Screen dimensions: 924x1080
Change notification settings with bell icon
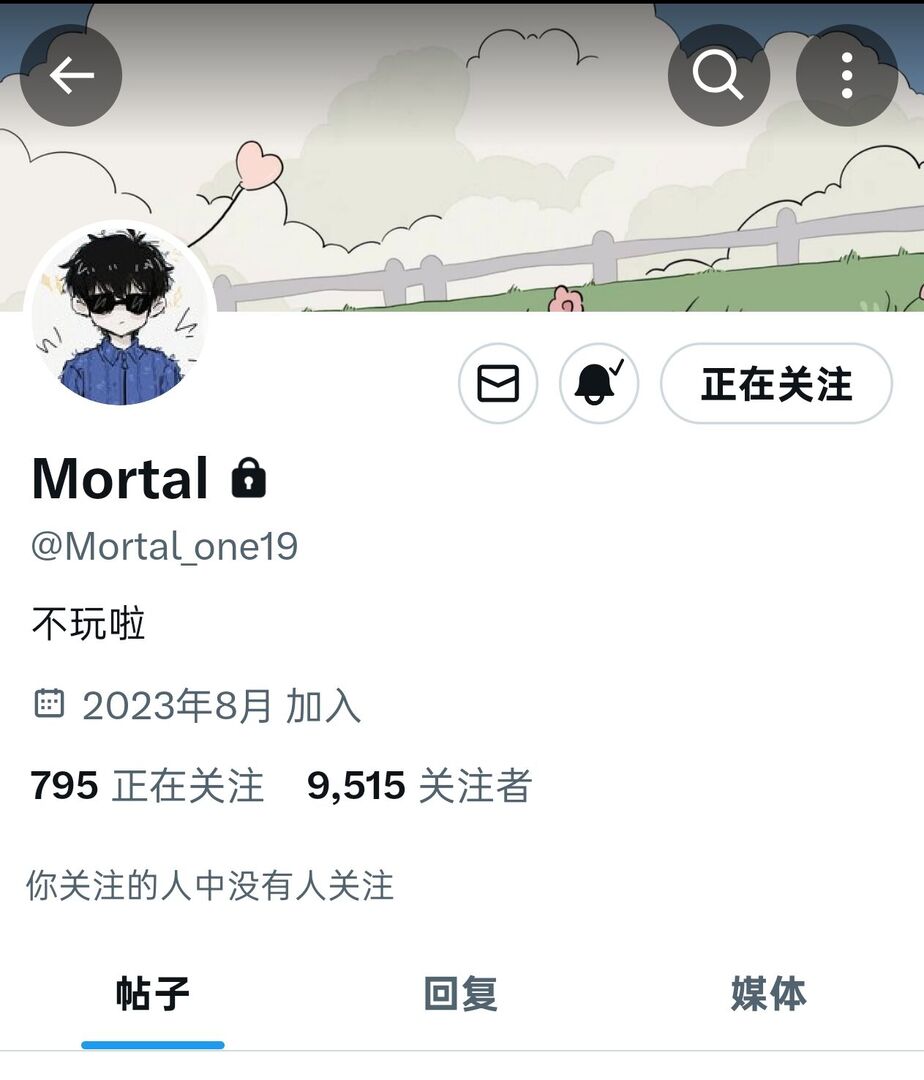598,384
